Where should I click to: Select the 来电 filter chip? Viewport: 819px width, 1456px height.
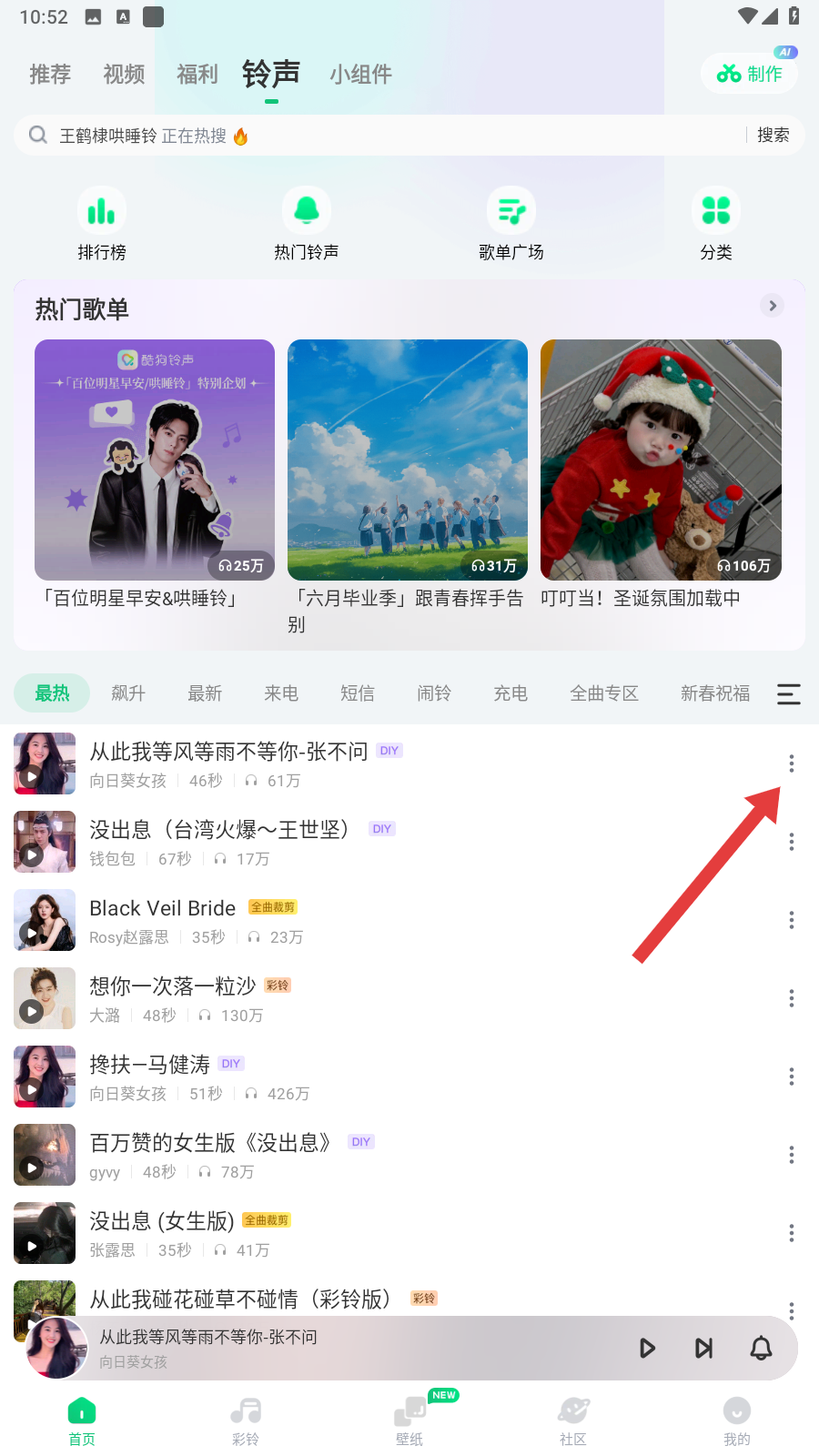(x=281, y=693)
